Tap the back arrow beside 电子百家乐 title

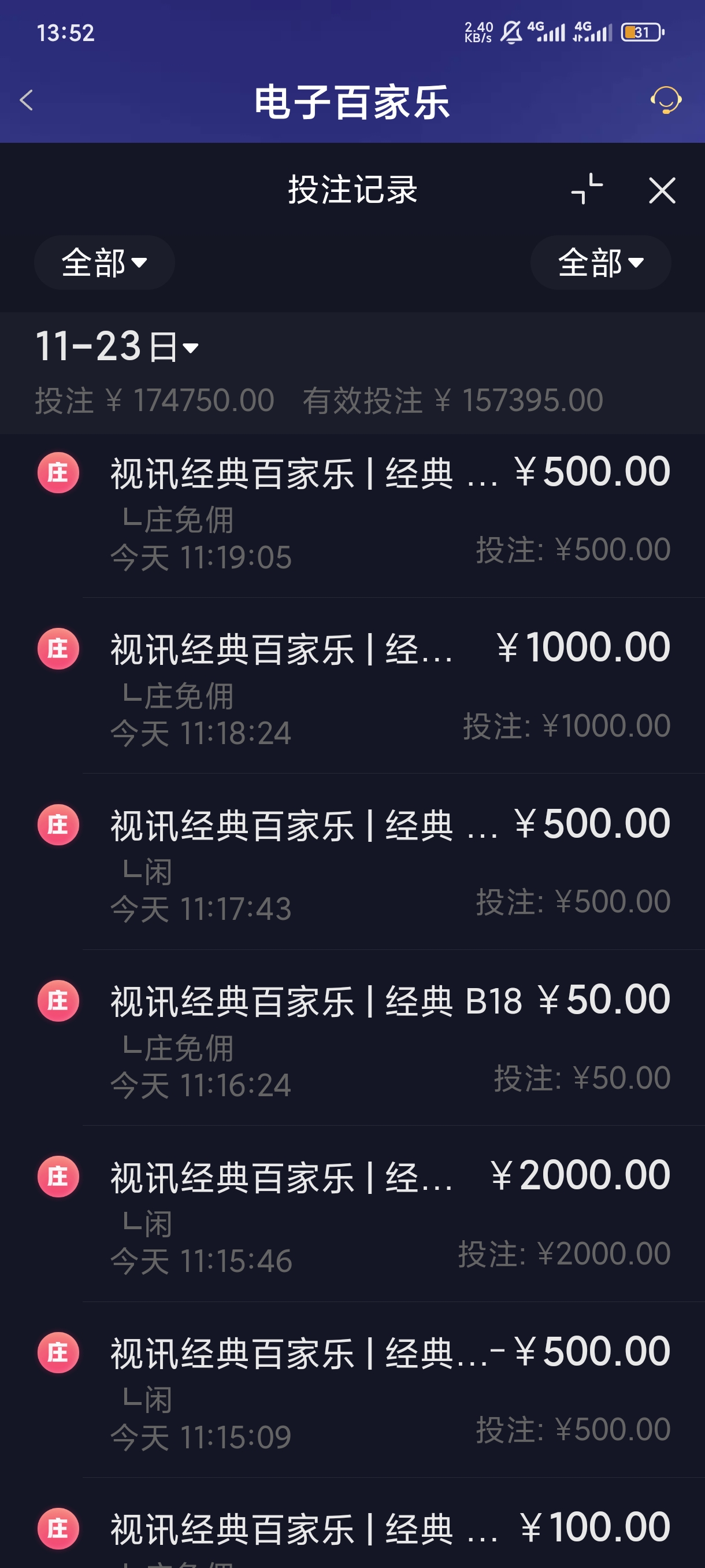point(27,100)
